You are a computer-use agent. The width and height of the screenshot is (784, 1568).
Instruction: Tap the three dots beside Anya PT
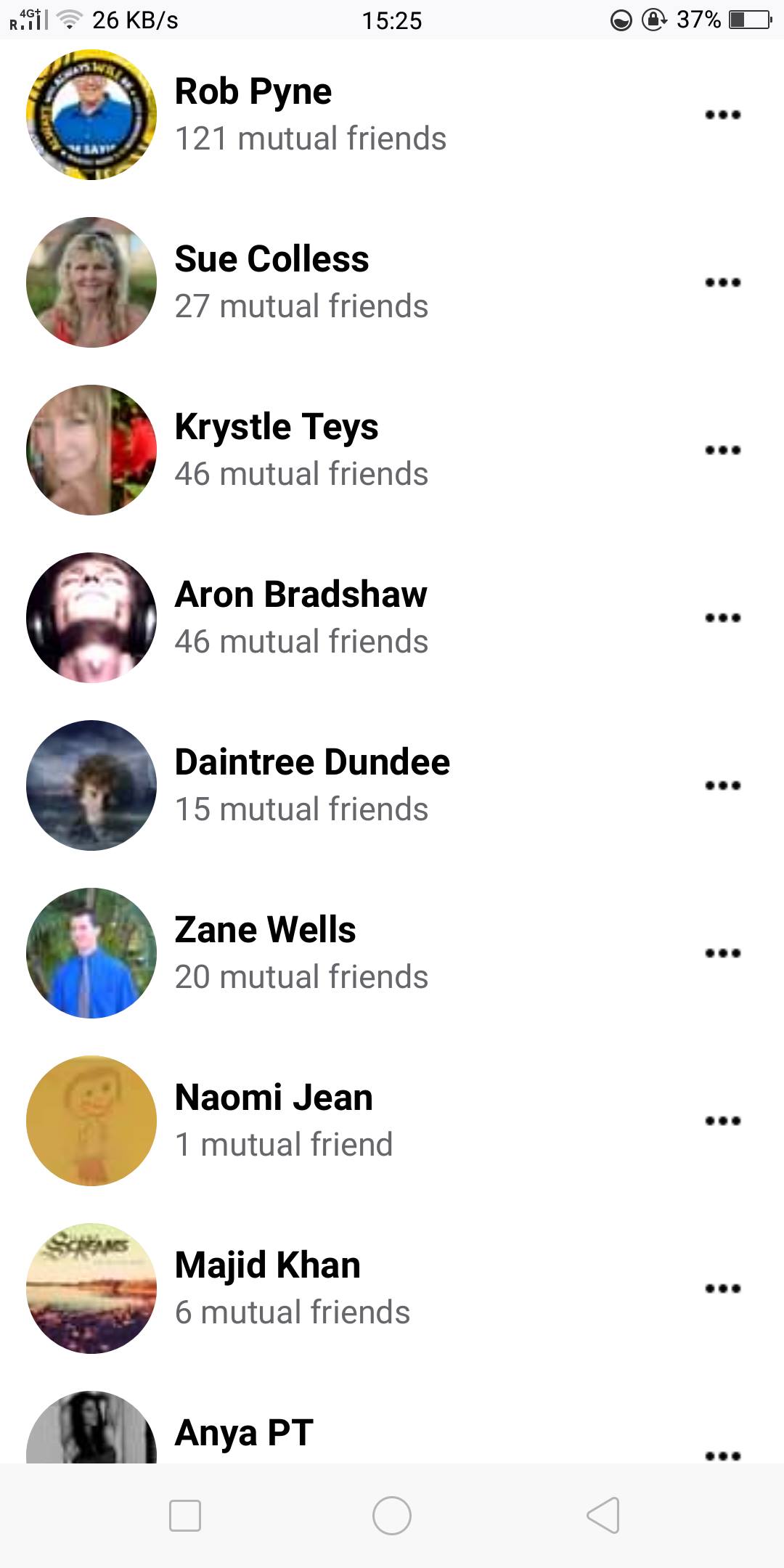pyautogui.click(x=722, y=1455)
